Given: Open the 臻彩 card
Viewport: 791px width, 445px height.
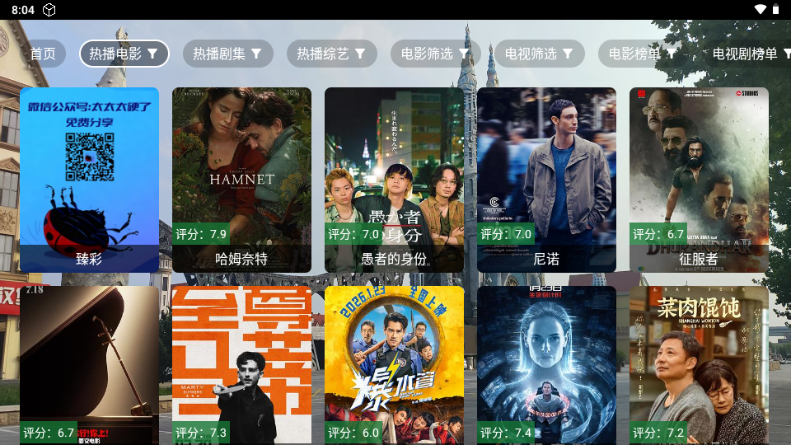Looking at the screenshot, I should (x=89, y=180).
